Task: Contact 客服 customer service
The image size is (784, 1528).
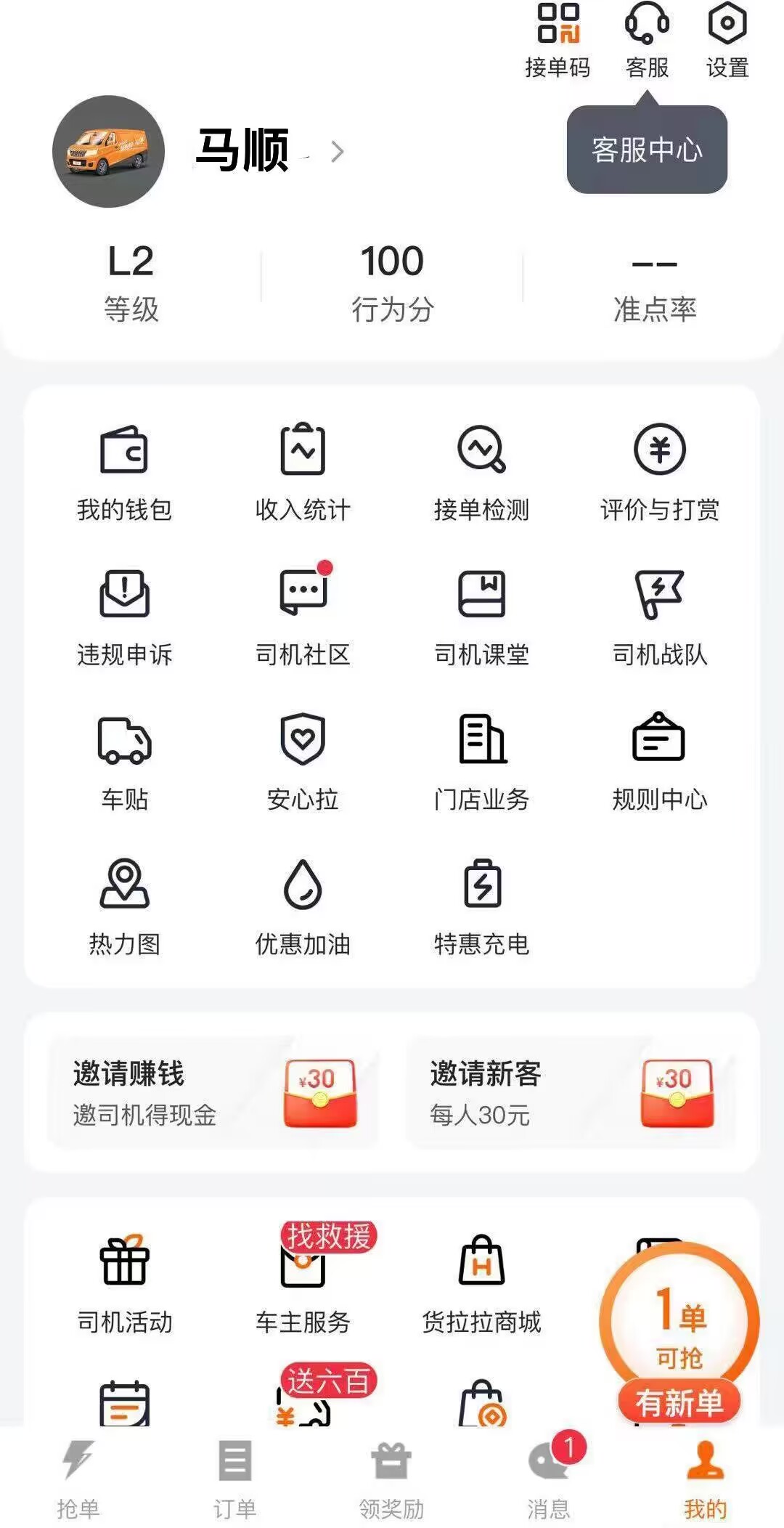Action: (x=647, y=40)
